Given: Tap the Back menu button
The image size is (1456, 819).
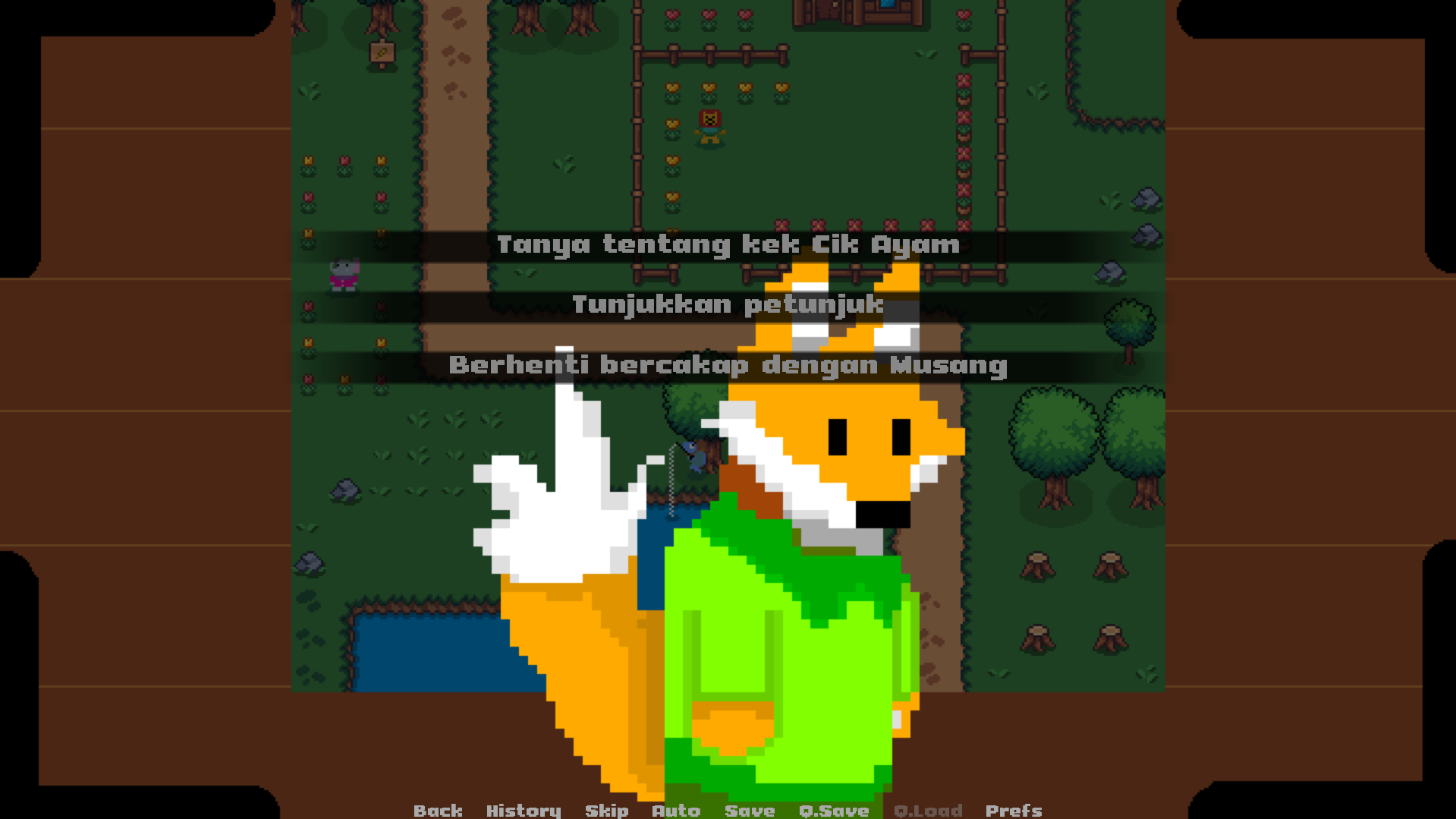Looking at the screenshot, I should [x=438, y=810].
